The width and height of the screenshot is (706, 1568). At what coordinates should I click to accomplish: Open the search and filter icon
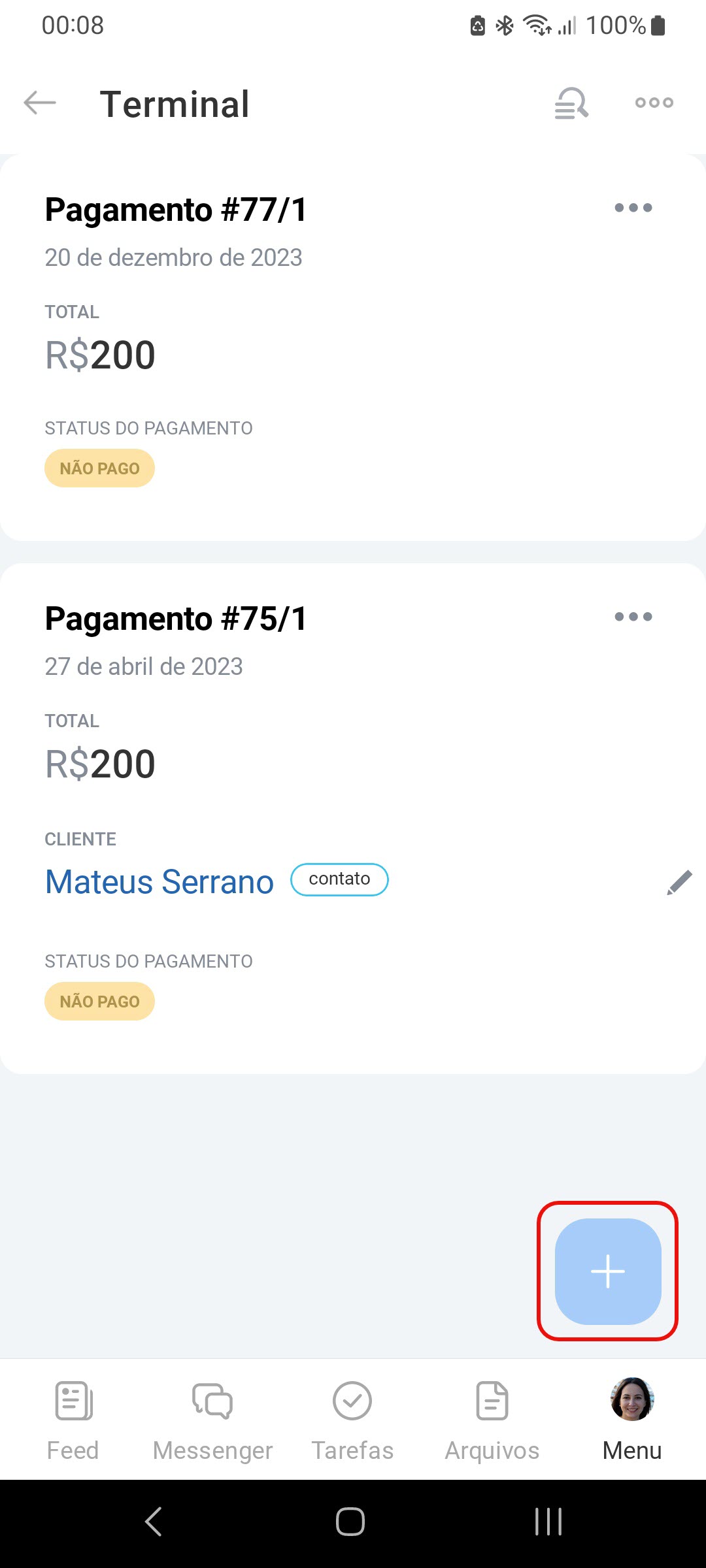571,103
